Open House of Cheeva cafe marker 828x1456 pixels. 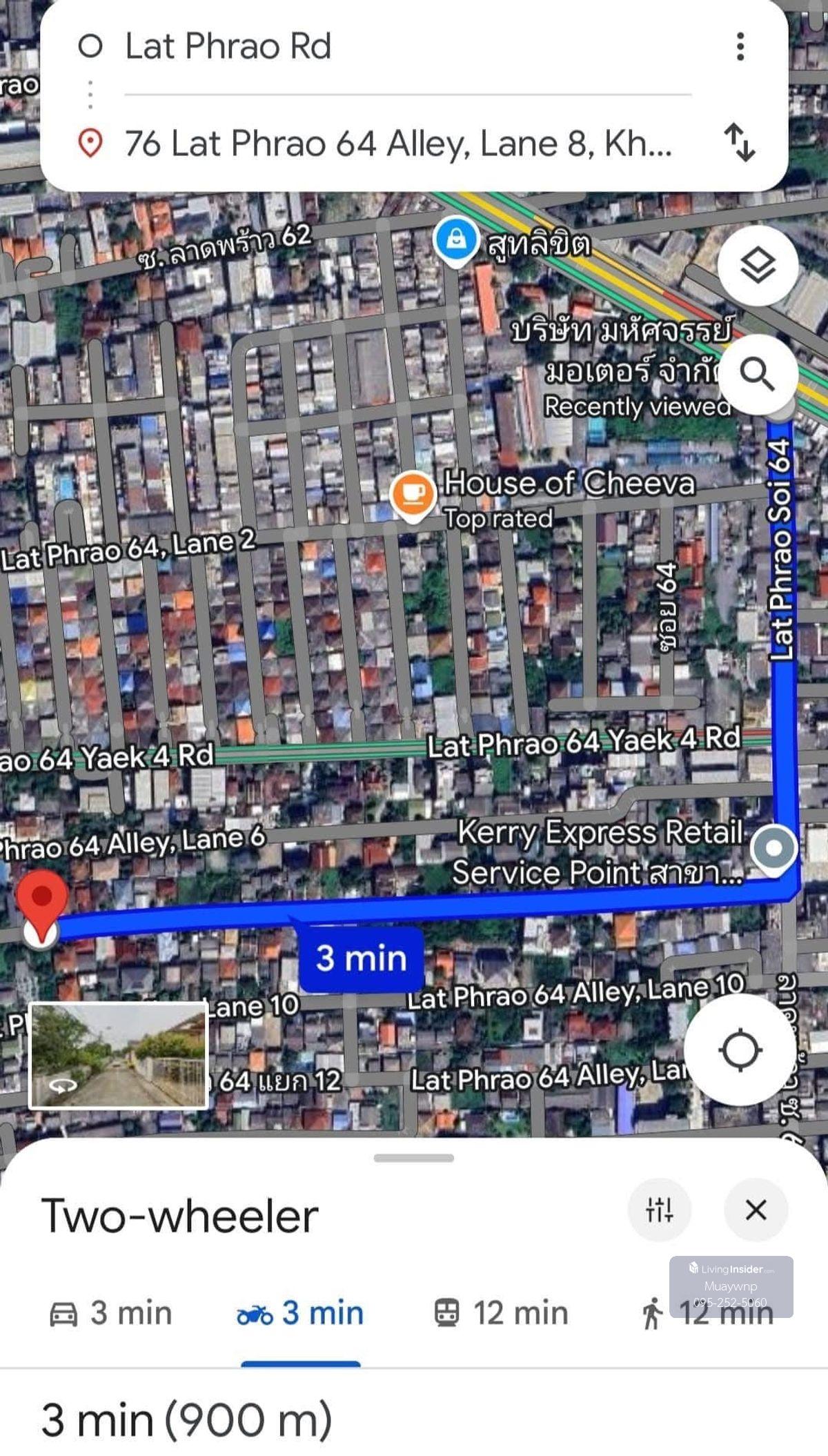click(413, 494)
